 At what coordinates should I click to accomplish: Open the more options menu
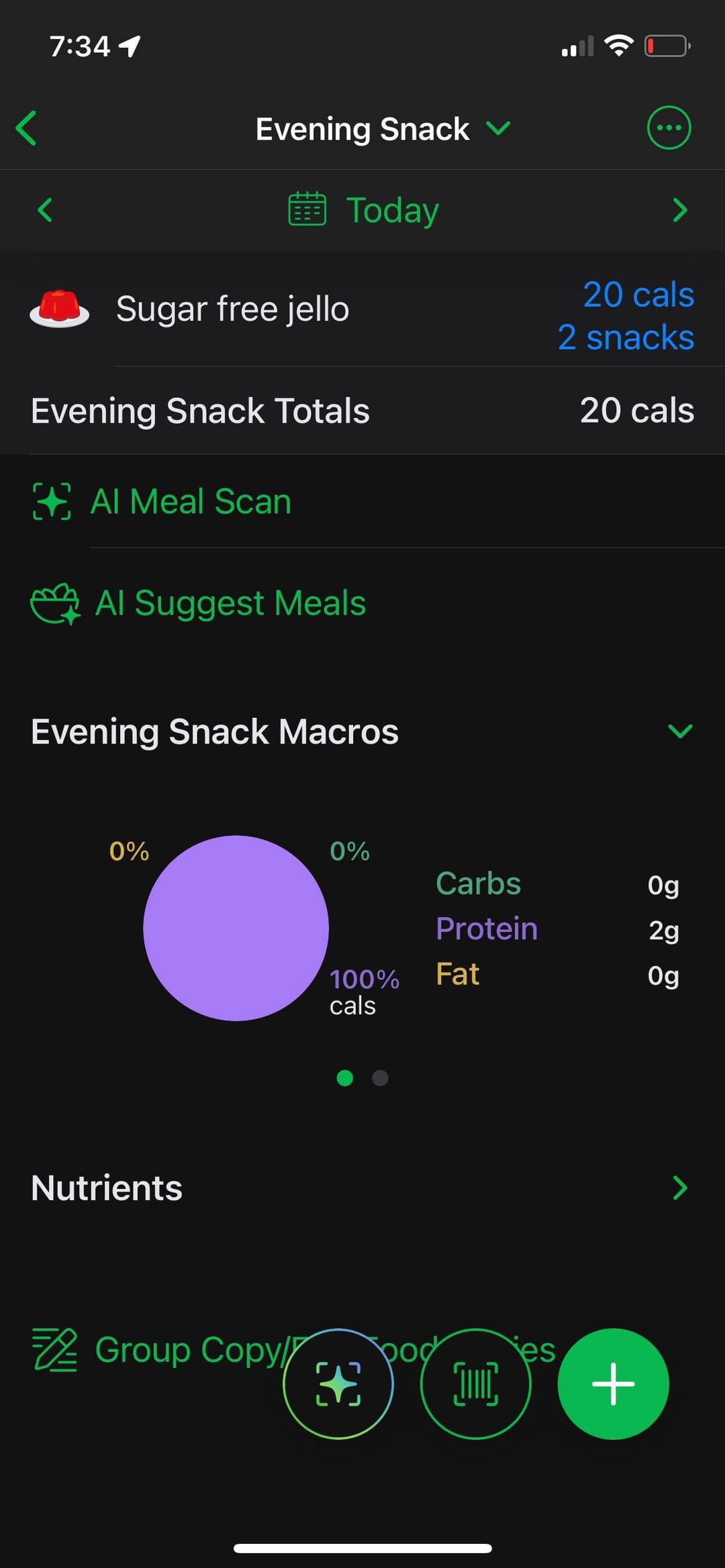[668, 127]
